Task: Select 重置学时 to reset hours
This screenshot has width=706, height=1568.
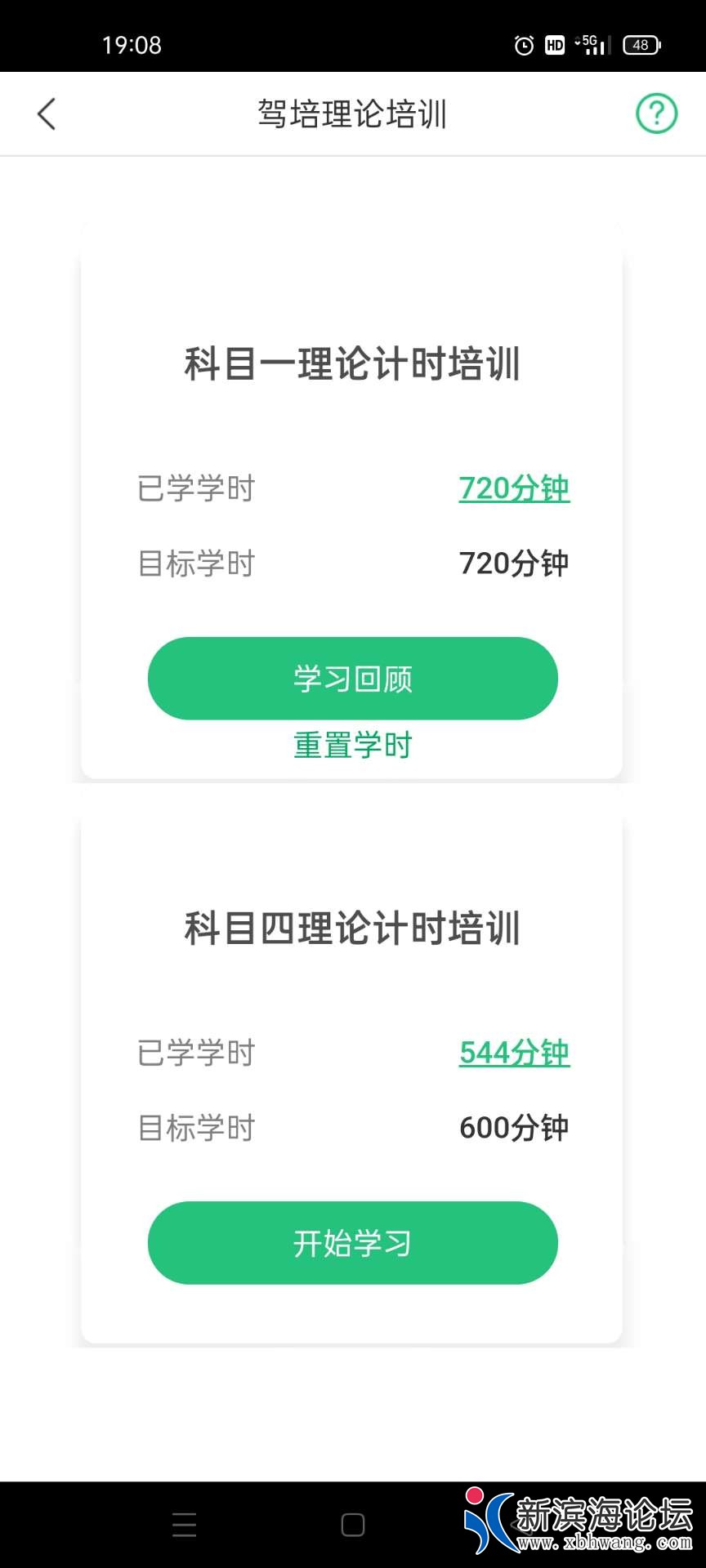Action: click(352, 745)
